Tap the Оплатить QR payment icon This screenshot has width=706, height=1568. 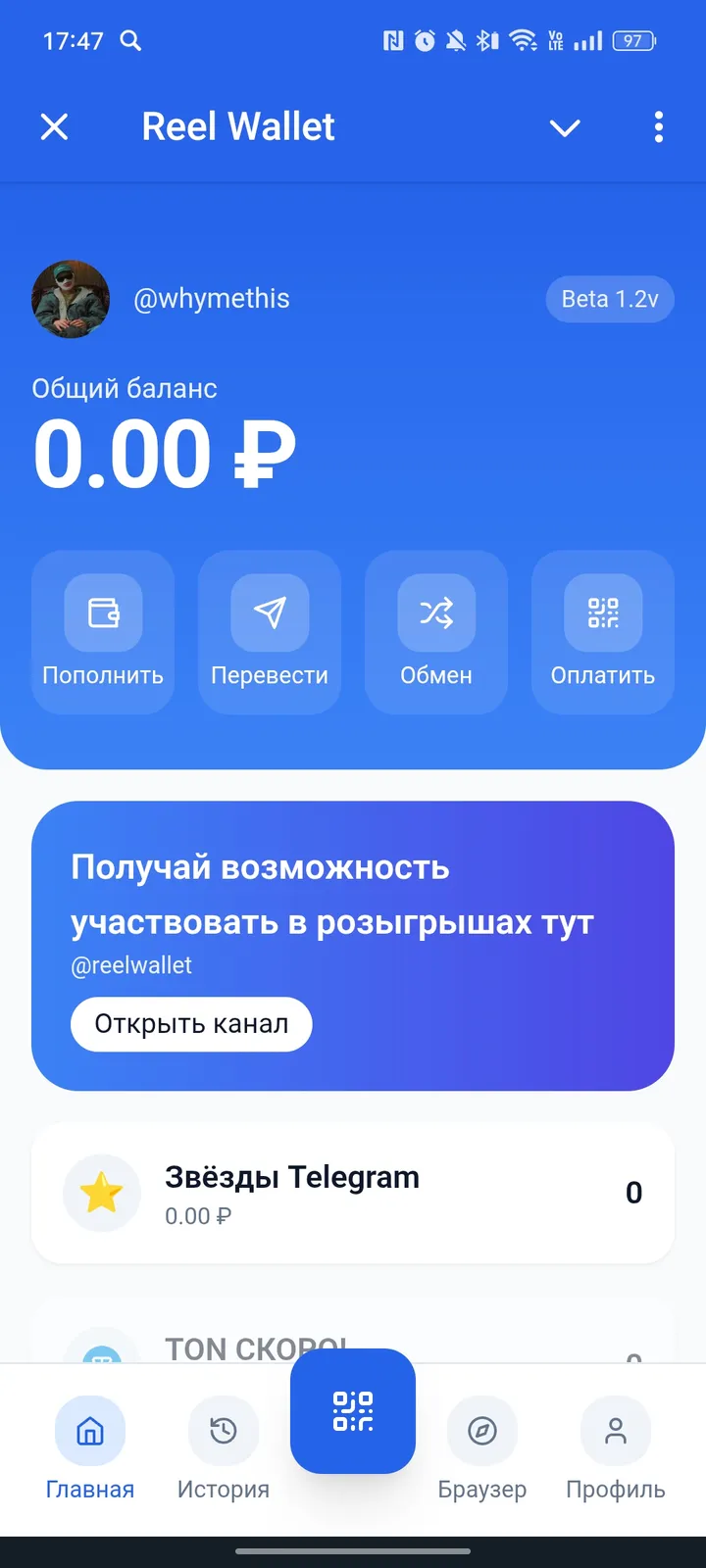pos(602,613)
